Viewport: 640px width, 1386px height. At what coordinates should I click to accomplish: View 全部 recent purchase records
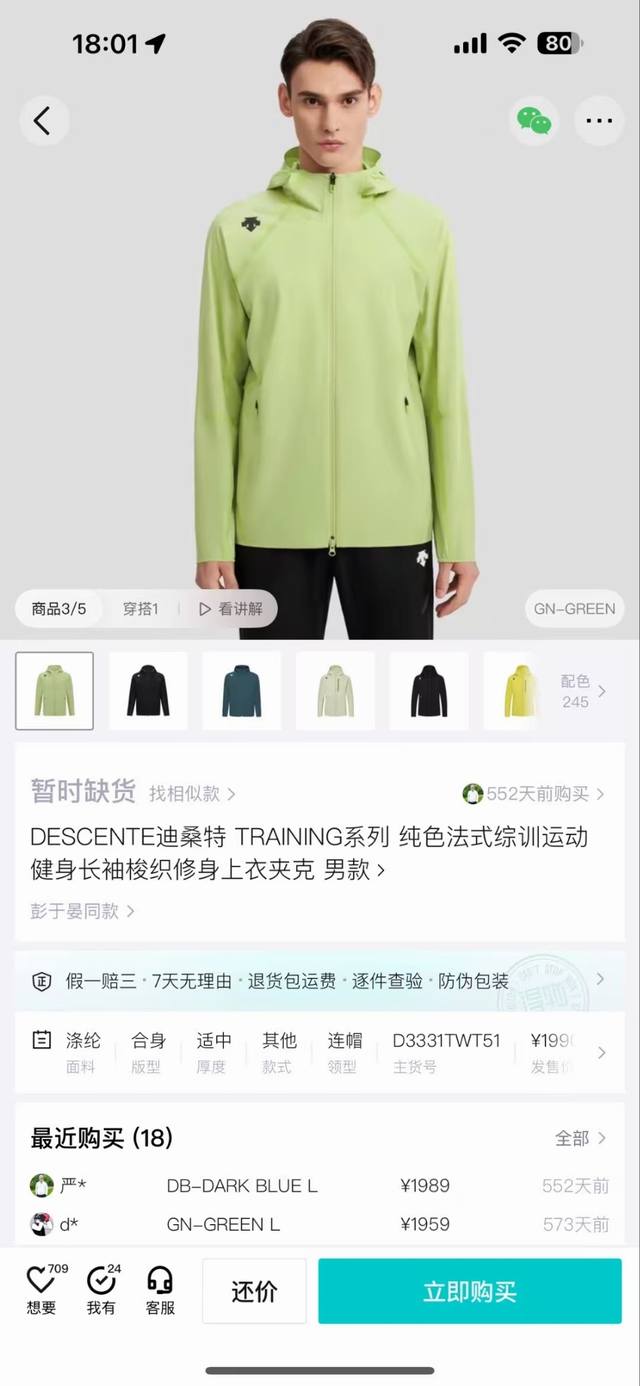[x=580, y=1138]
